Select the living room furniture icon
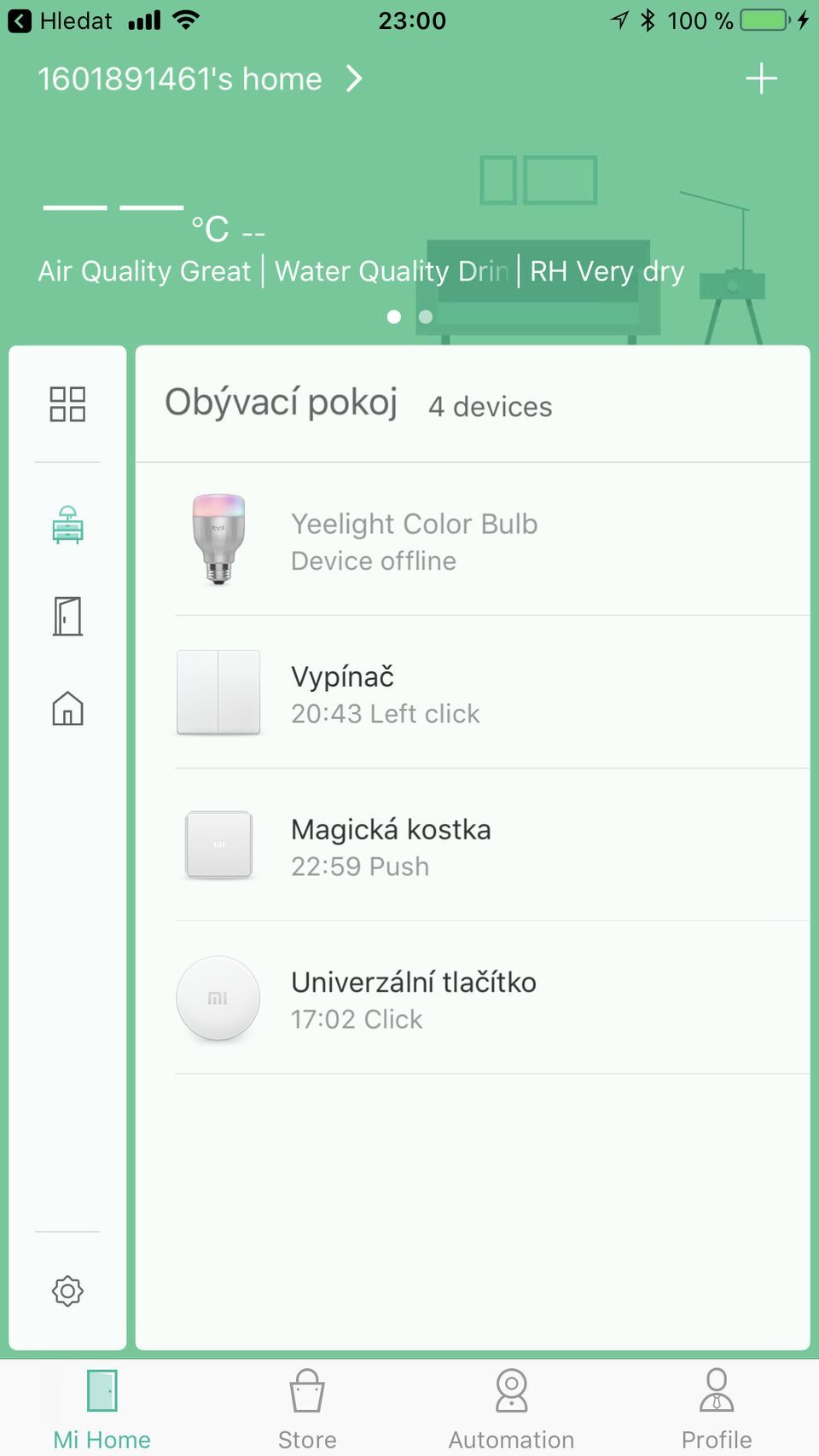This screenshot has height=1456, width=819. tap(67, 525)
